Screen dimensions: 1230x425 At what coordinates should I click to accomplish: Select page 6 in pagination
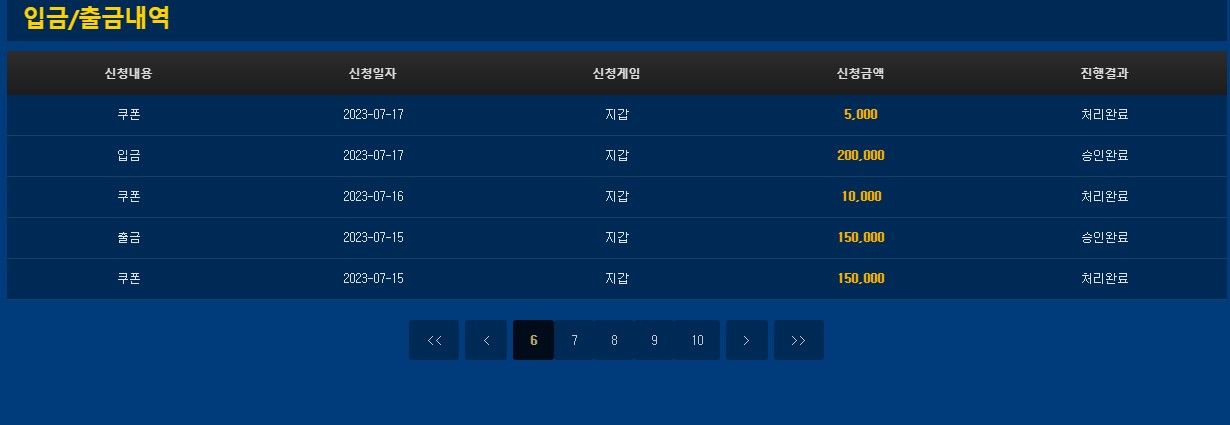533,340
